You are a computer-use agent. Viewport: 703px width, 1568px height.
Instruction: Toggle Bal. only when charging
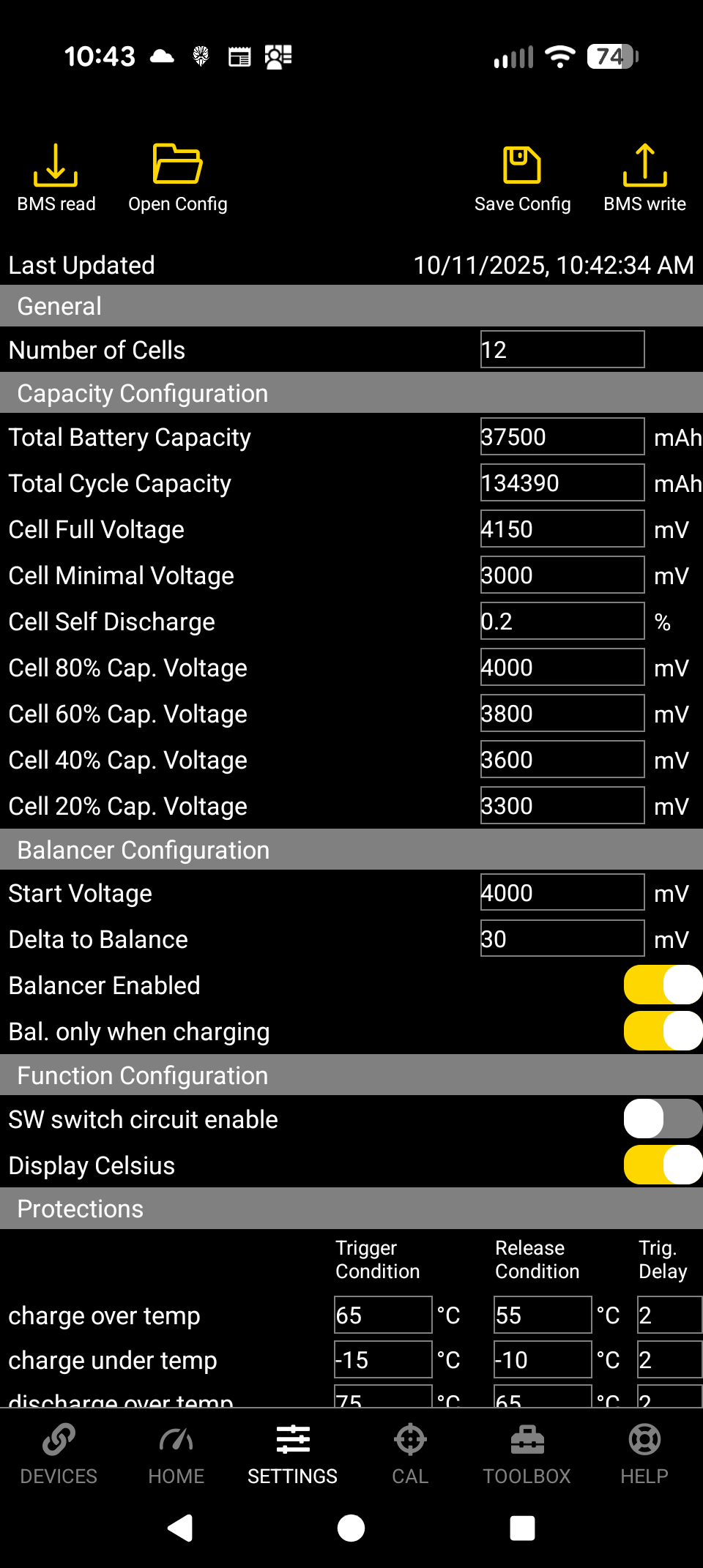point(662,1031)
